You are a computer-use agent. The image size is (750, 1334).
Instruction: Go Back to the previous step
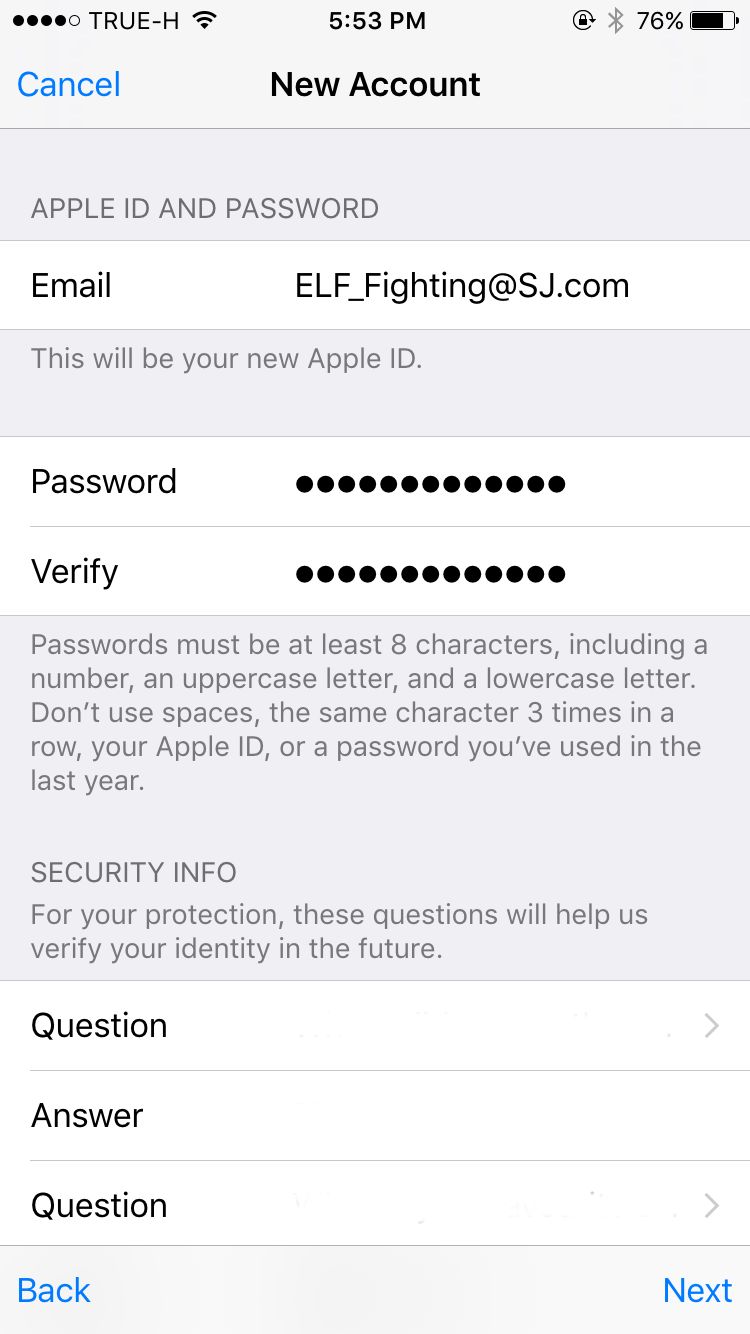pyautogui.click(x=54, y=1290)
